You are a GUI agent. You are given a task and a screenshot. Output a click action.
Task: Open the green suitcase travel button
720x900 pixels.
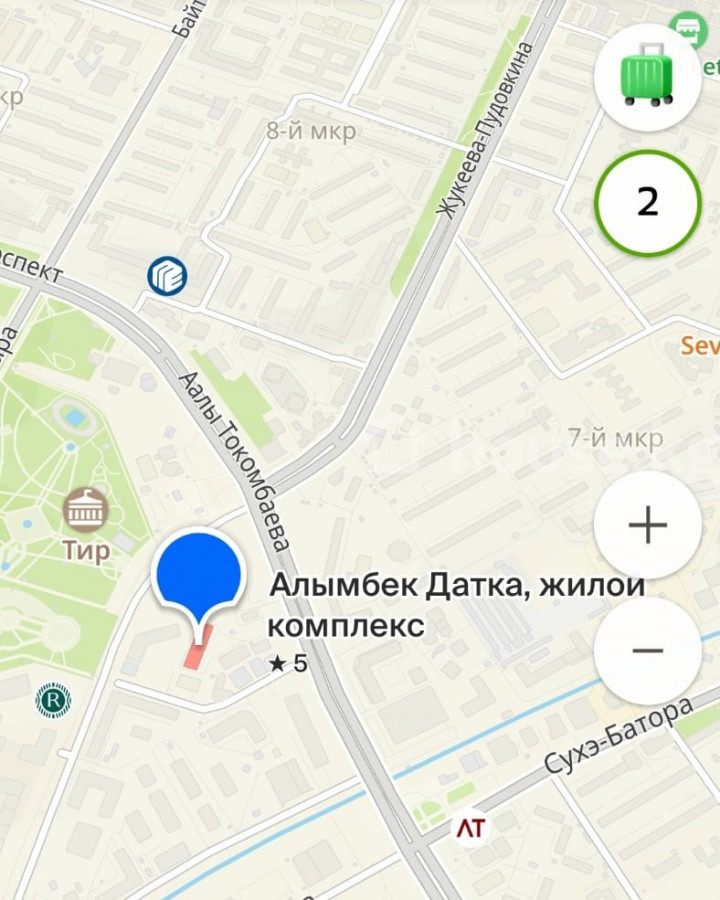pos(647,77)
